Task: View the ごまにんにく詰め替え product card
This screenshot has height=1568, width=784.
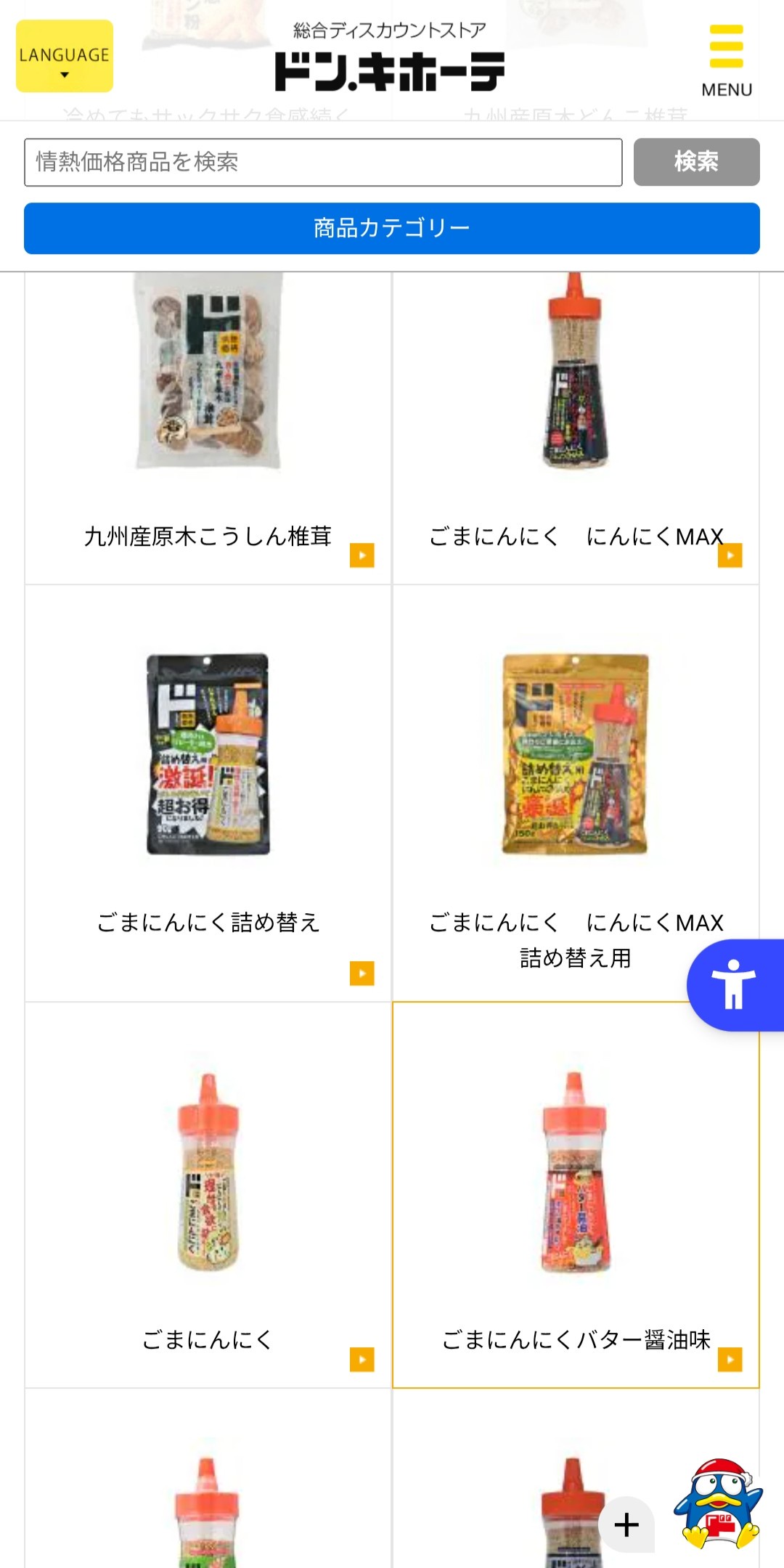Action: (x=208, y=793)
